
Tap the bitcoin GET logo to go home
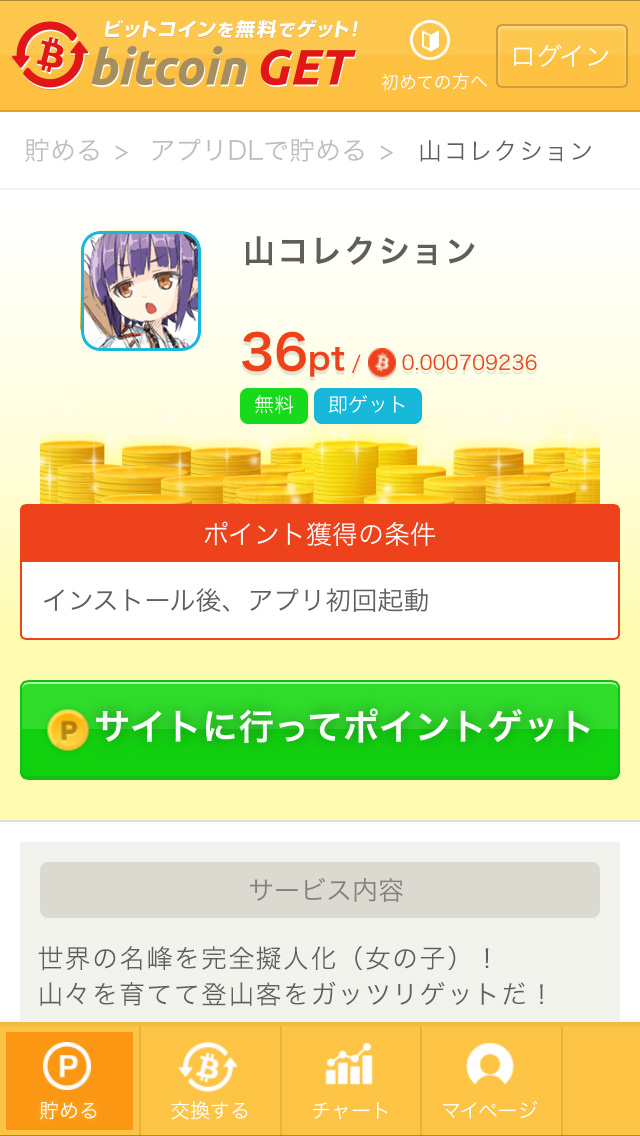point(185,56)
